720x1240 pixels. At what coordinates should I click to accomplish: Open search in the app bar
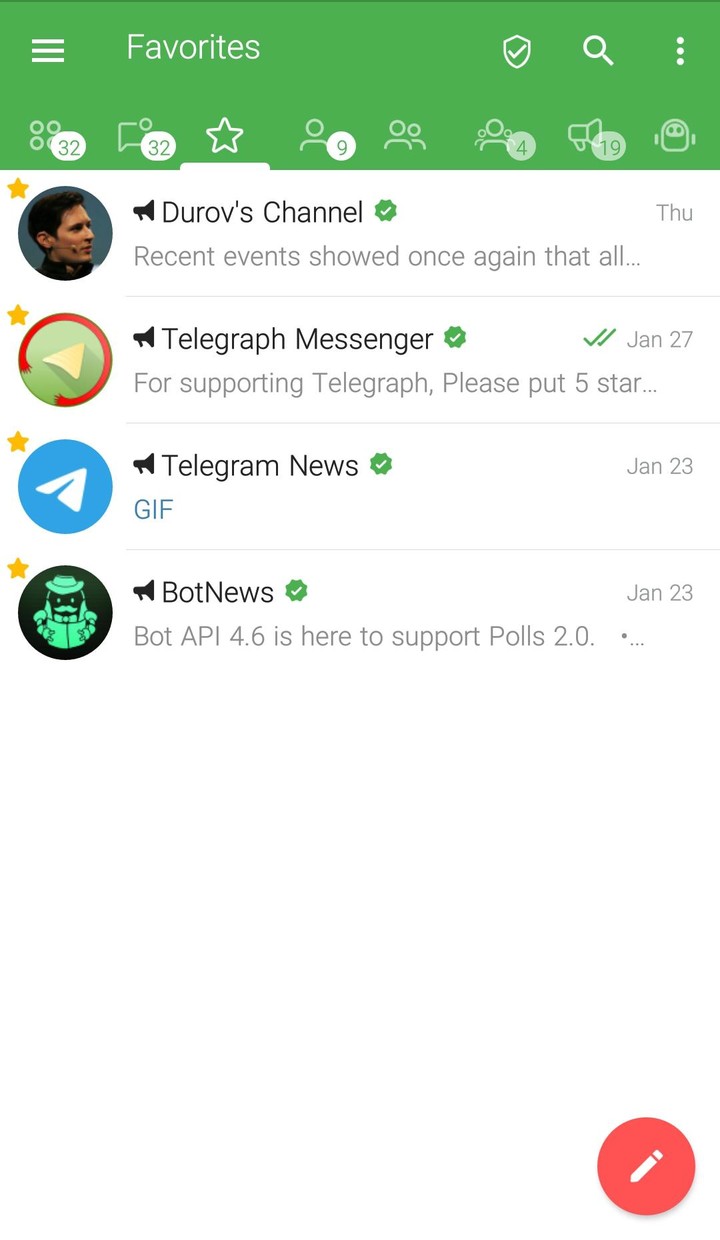pyautogui.click(x=598, y=50)
